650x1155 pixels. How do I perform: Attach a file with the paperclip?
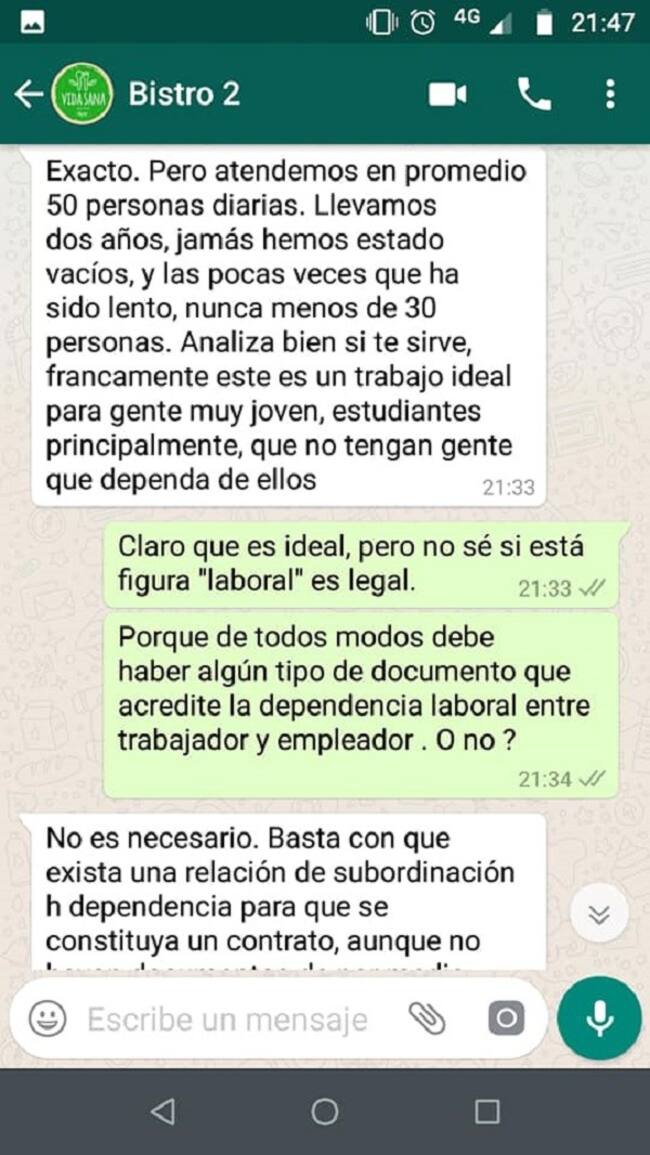coord(427,1018)
